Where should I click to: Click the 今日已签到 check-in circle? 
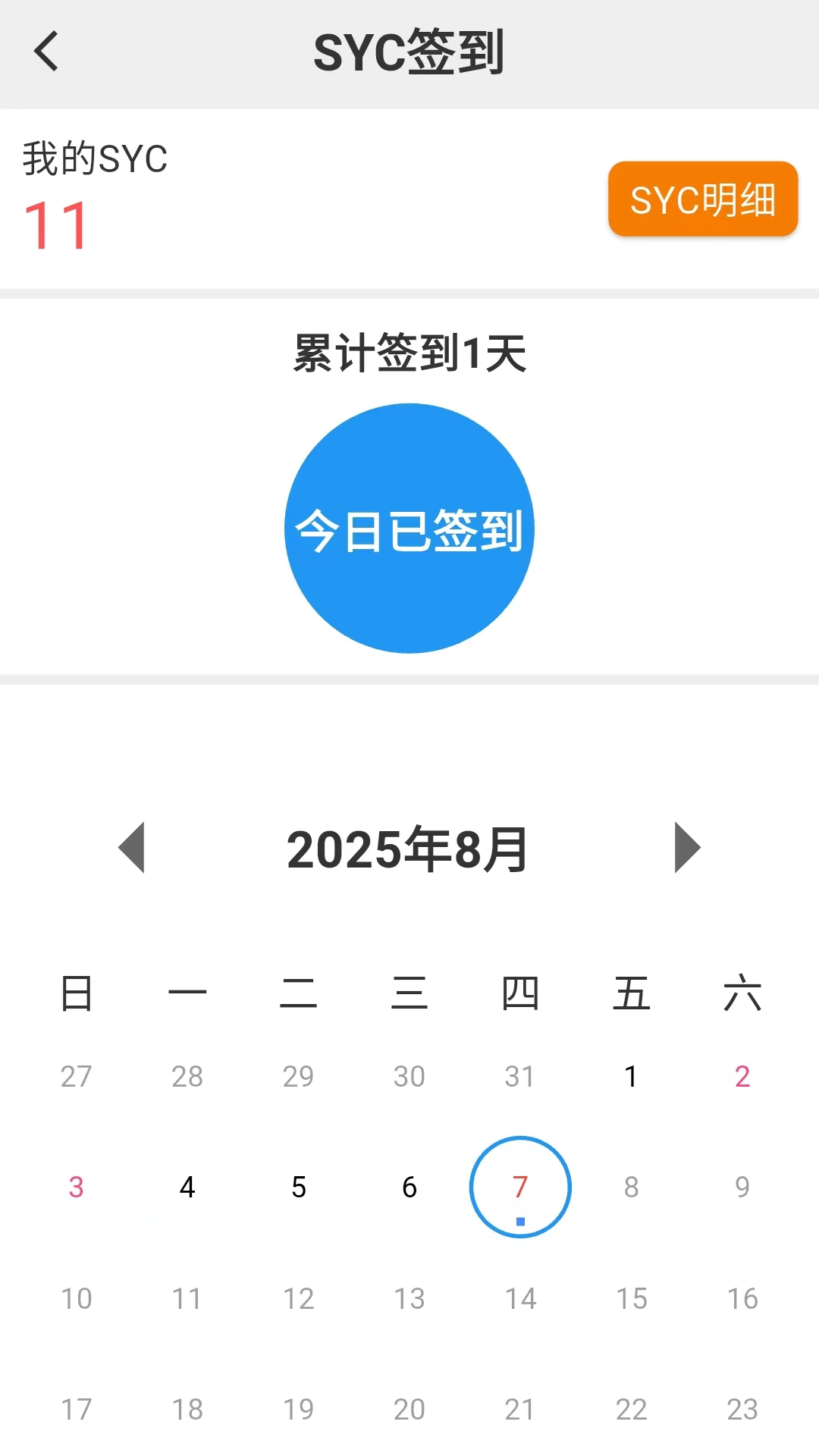click(x=409, y=529)
